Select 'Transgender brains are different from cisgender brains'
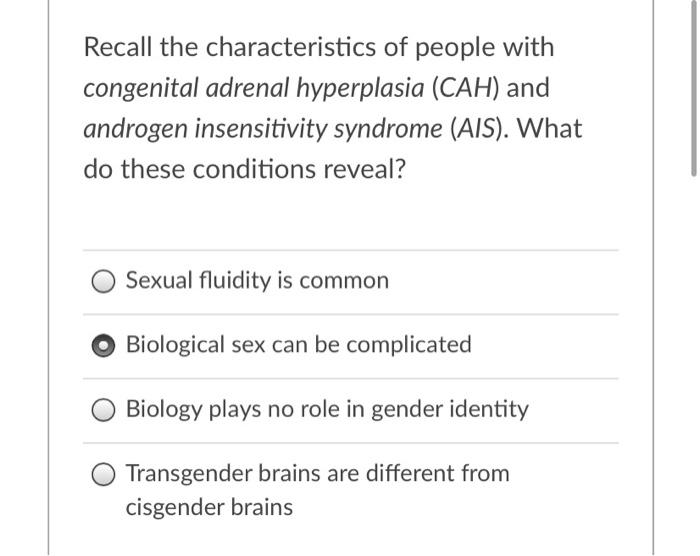The width and height of the screenshot is (700, 556). (x=105, y=474)
